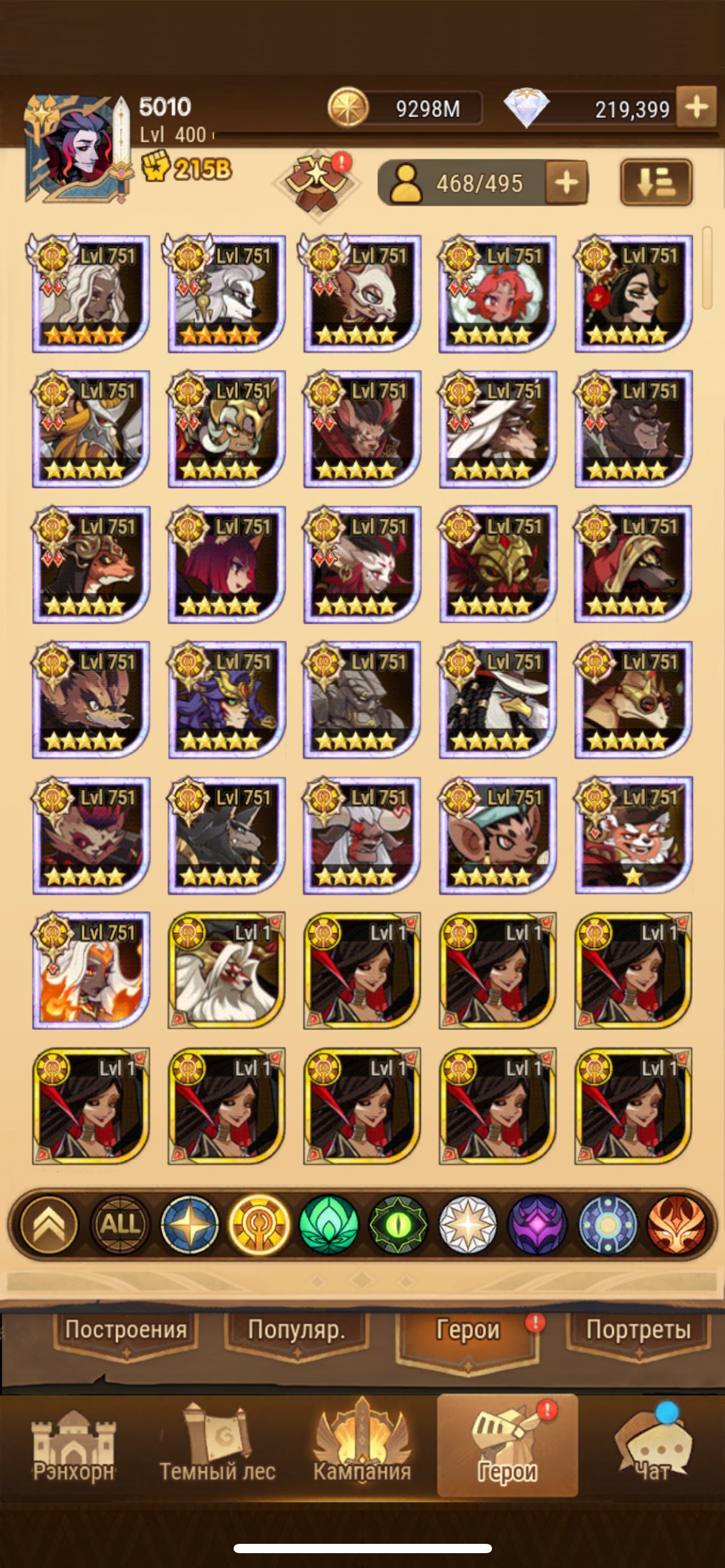Viewport: 725px width, 1568px height.
Task: Select the ALL factions filter
Action: [121, 1224]
